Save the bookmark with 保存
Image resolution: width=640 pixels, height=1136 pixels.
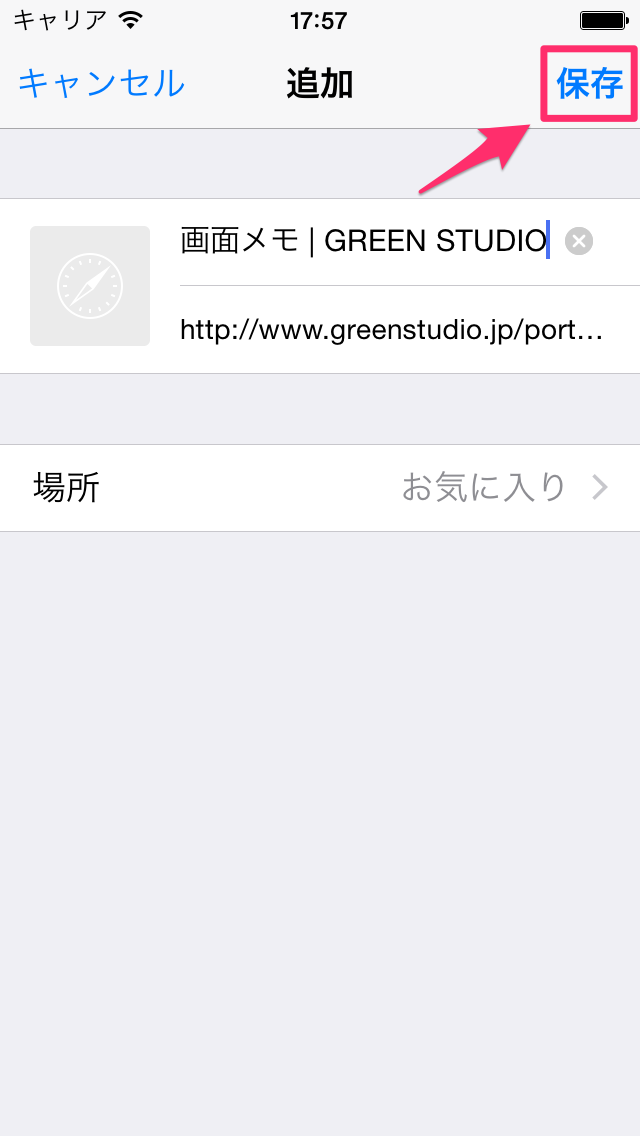(x=589, y=84)
